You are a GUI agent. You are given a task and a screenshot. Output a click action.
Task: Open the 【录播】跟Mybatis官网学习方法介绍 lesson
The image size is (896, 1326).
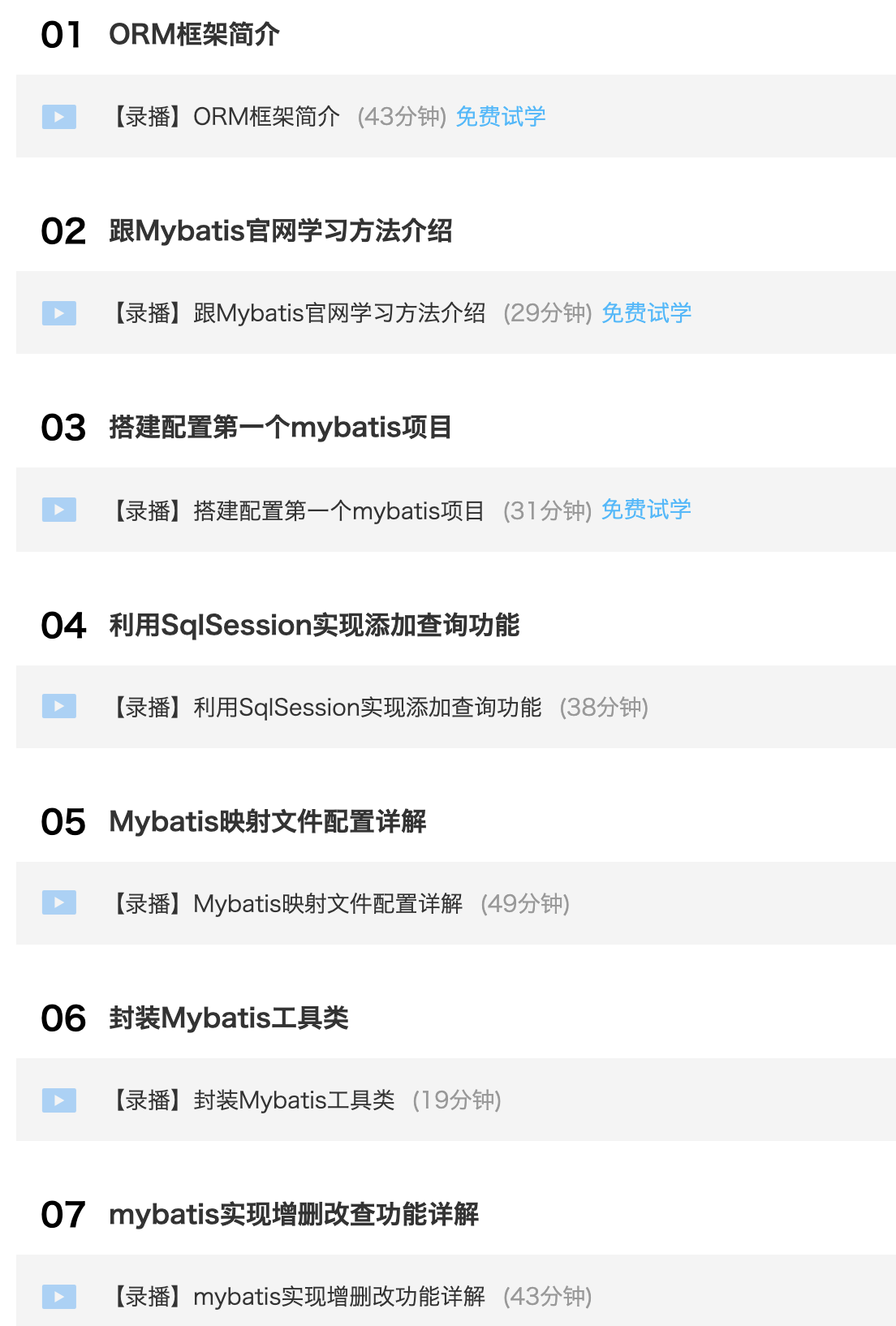point(298,313)
